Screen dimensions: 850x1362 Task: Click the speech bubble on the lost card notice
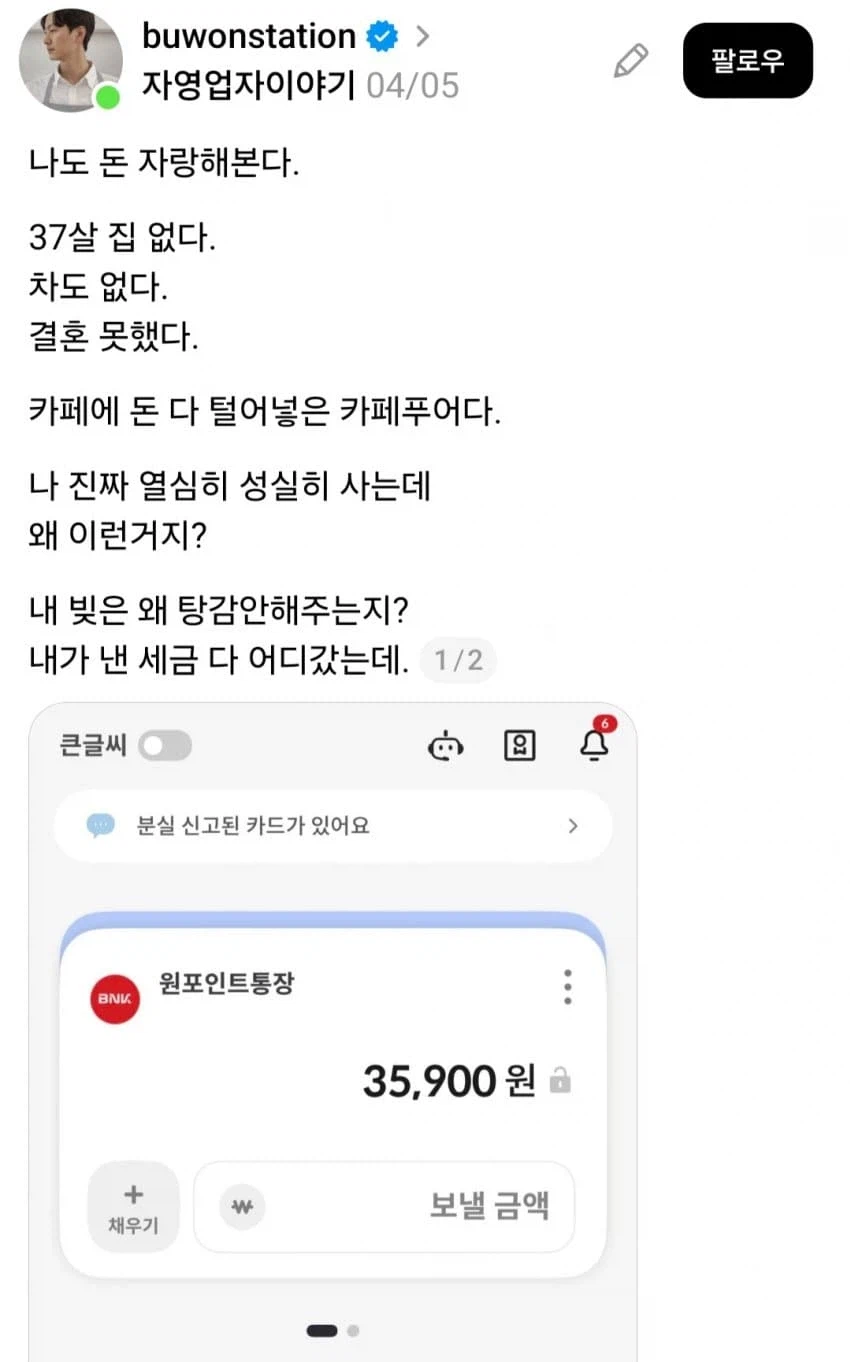point(99,826)
